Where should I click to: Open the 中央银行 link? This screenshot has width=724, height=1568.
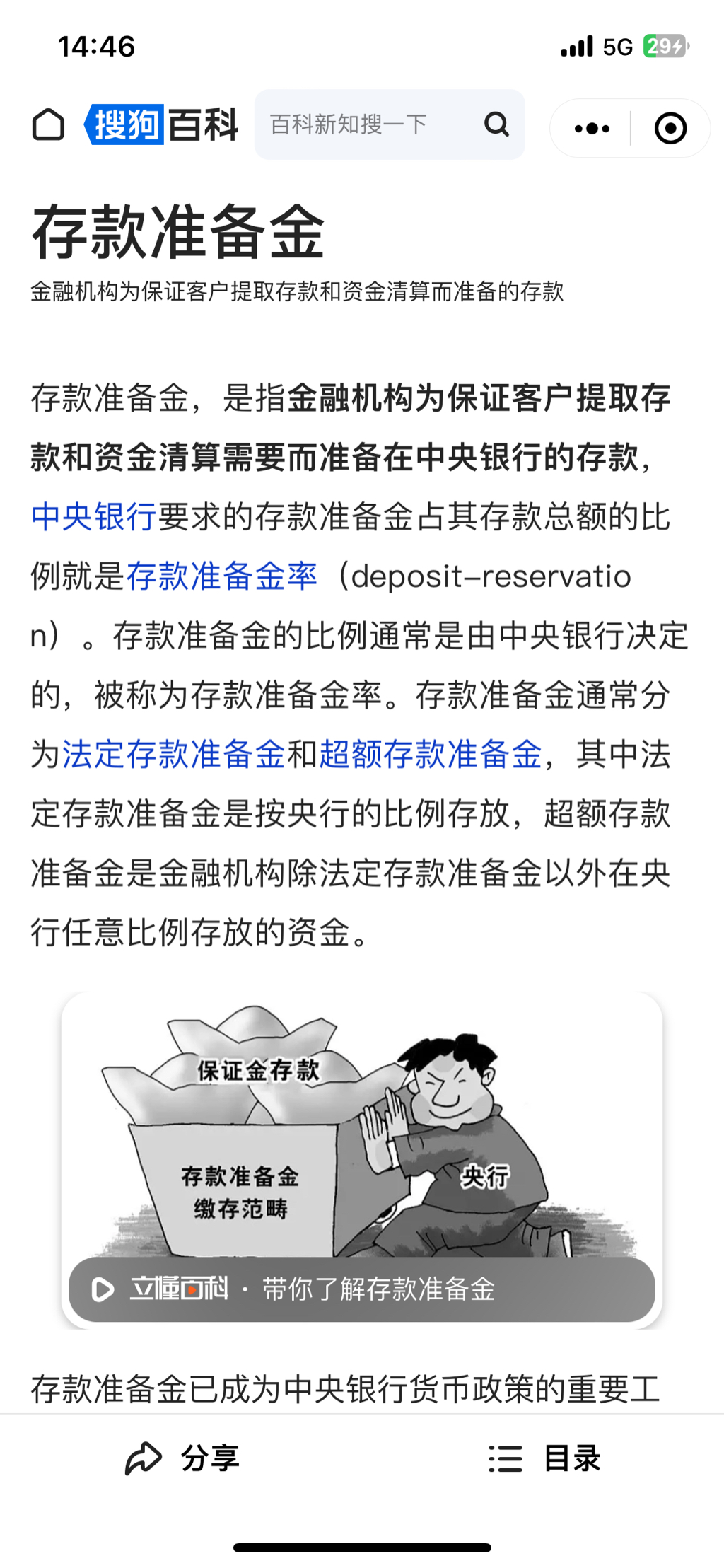pyautogui.click(x=93, y=517)
